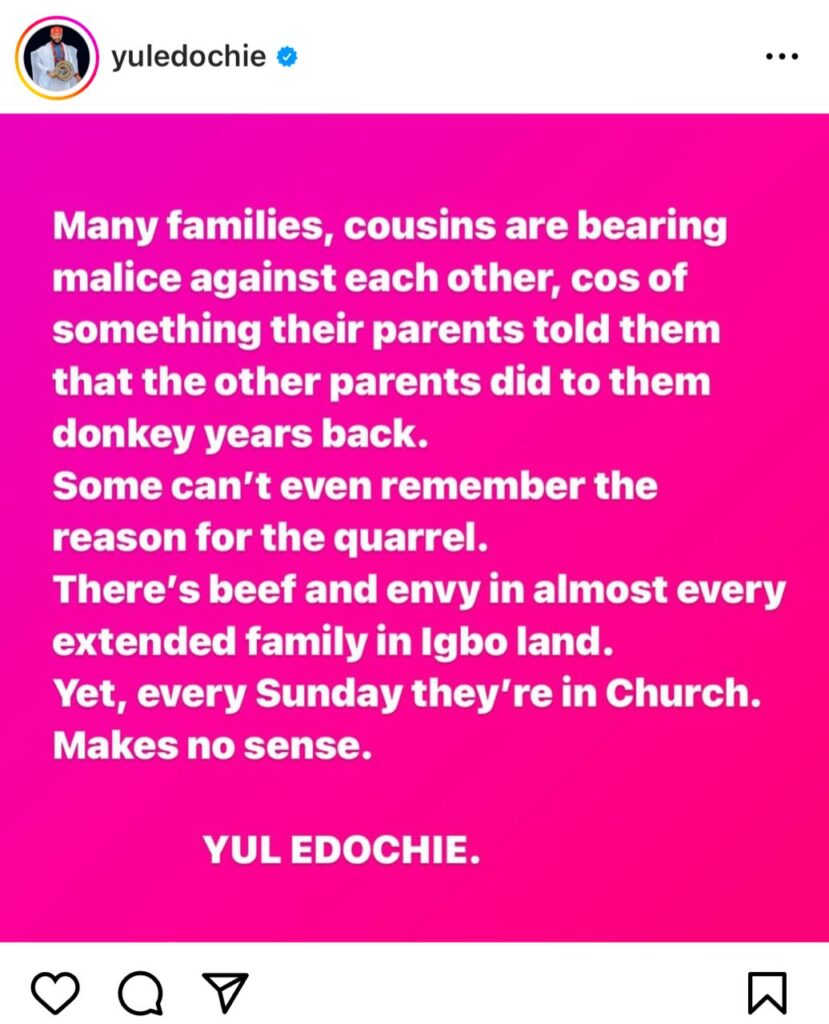This screenshot has width=829, height=1024.
Task: Open the yuledochie username profile link
Action: 188,57
